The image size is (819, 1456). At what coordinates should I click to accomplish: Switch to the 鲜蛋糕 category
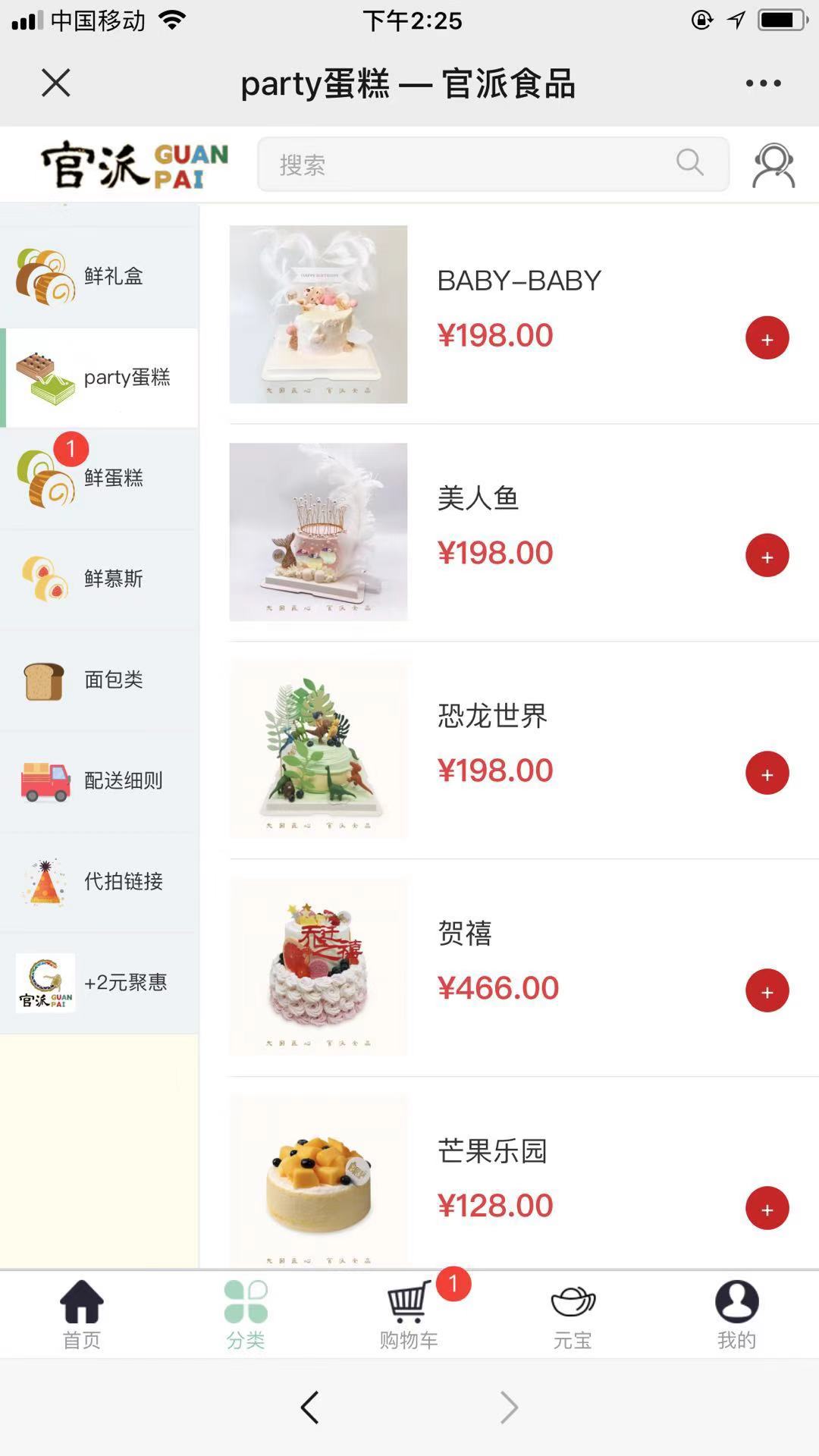(99, 479)
